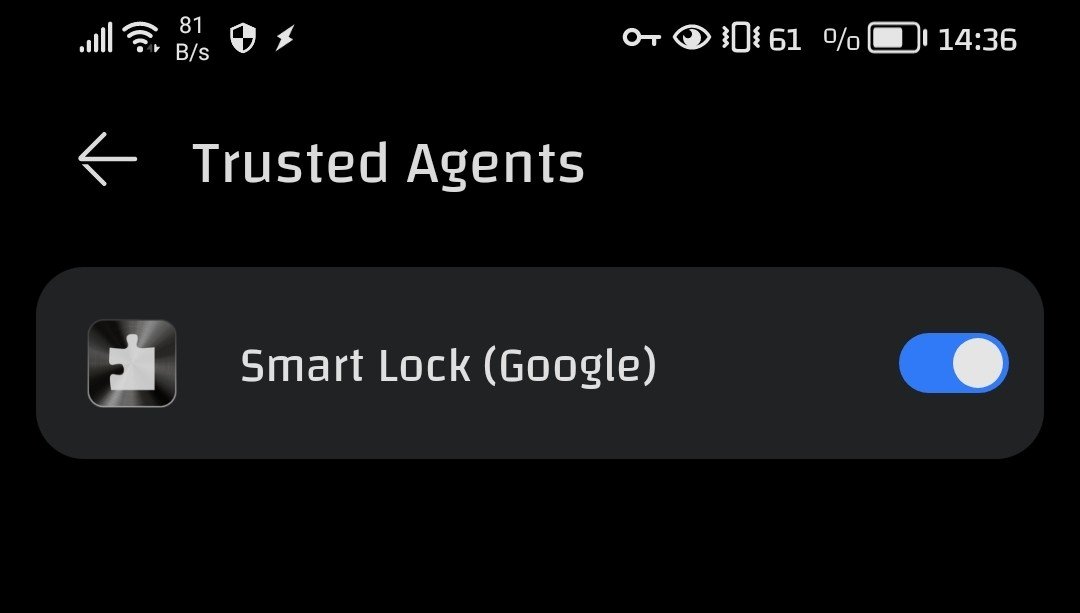Disable the Smart Lock (Google) switch
Image resolution: width=1080 pixels, height=613 pixels.
953,363
